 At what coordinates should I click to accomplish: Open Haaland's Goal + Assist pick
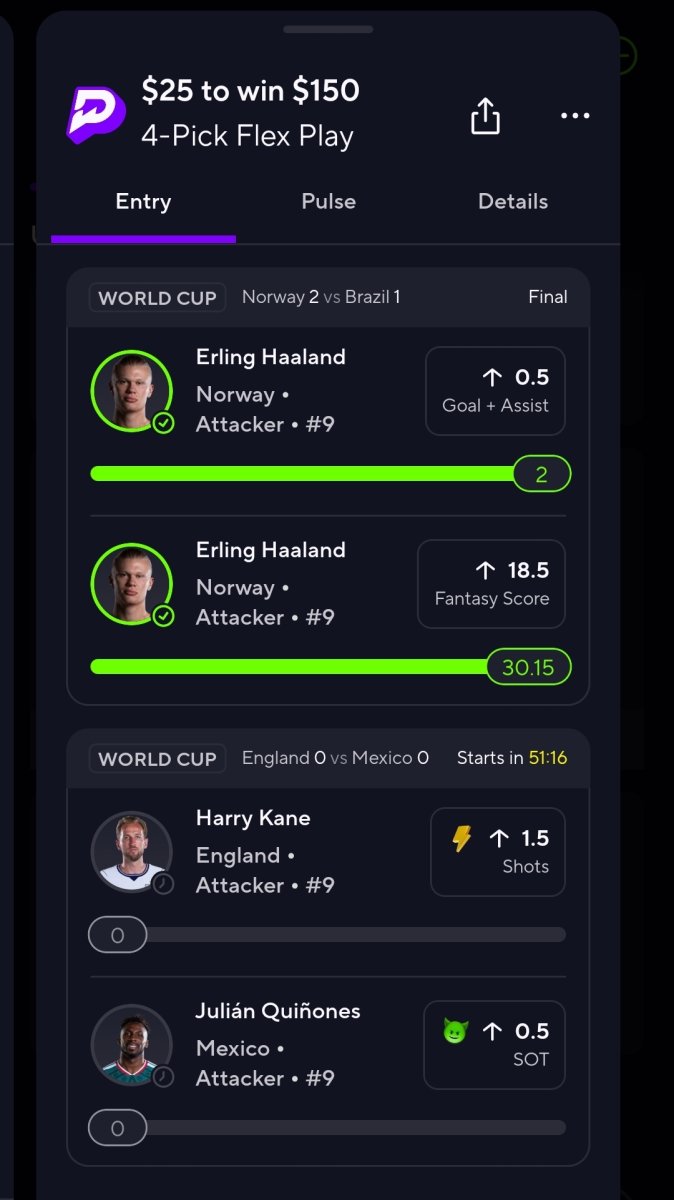(x=495, y=391)
